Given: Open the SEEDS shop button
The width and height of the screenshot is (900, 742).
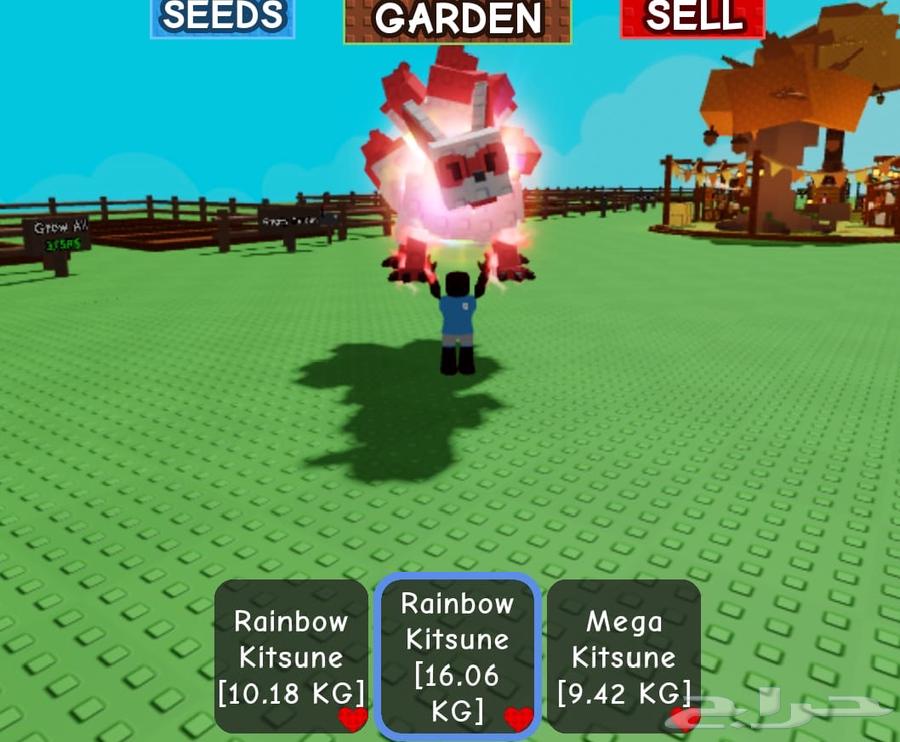Looking at the screenshot, I should coord(222,18).
